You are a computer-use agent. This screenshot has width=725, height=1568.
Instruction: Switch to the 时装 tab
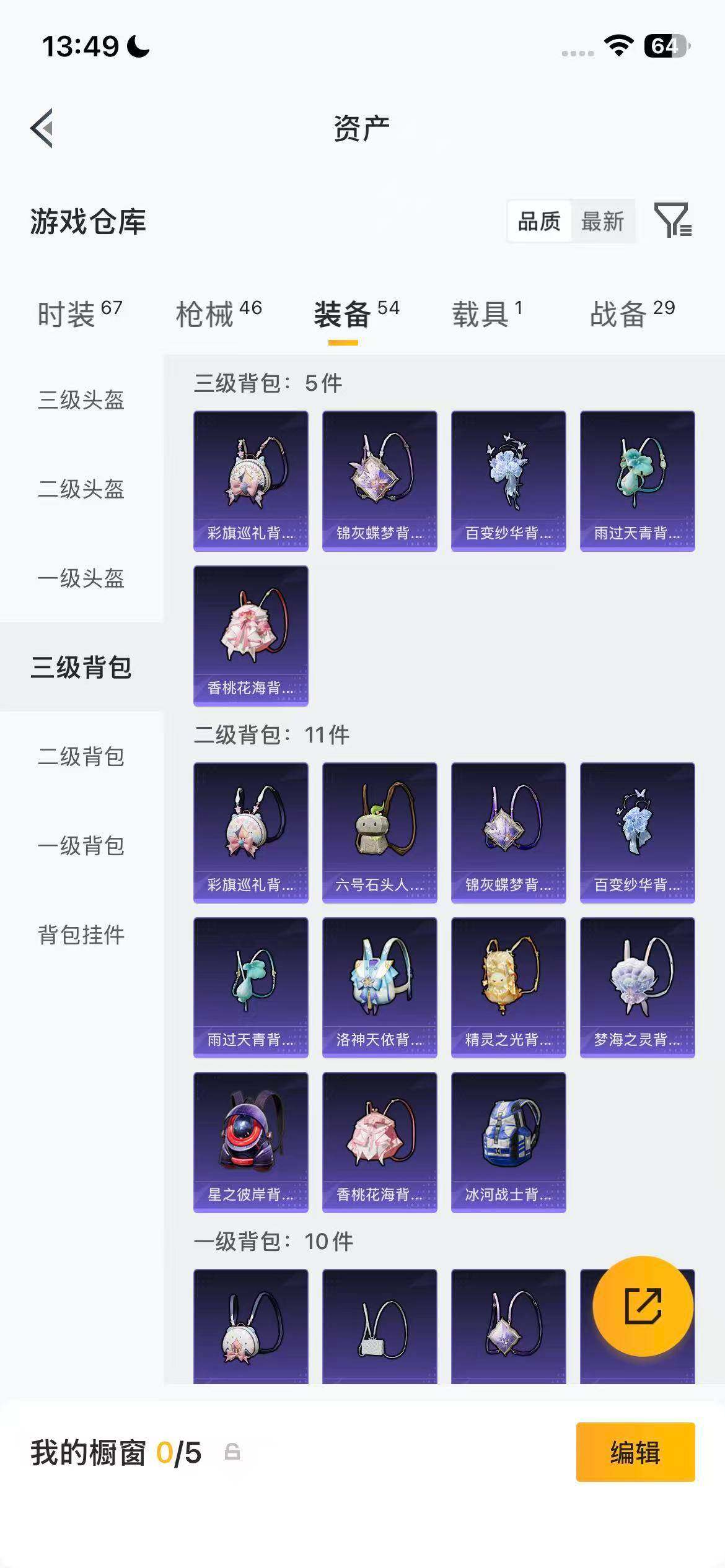pyautogui.click(x=80, y=313)
